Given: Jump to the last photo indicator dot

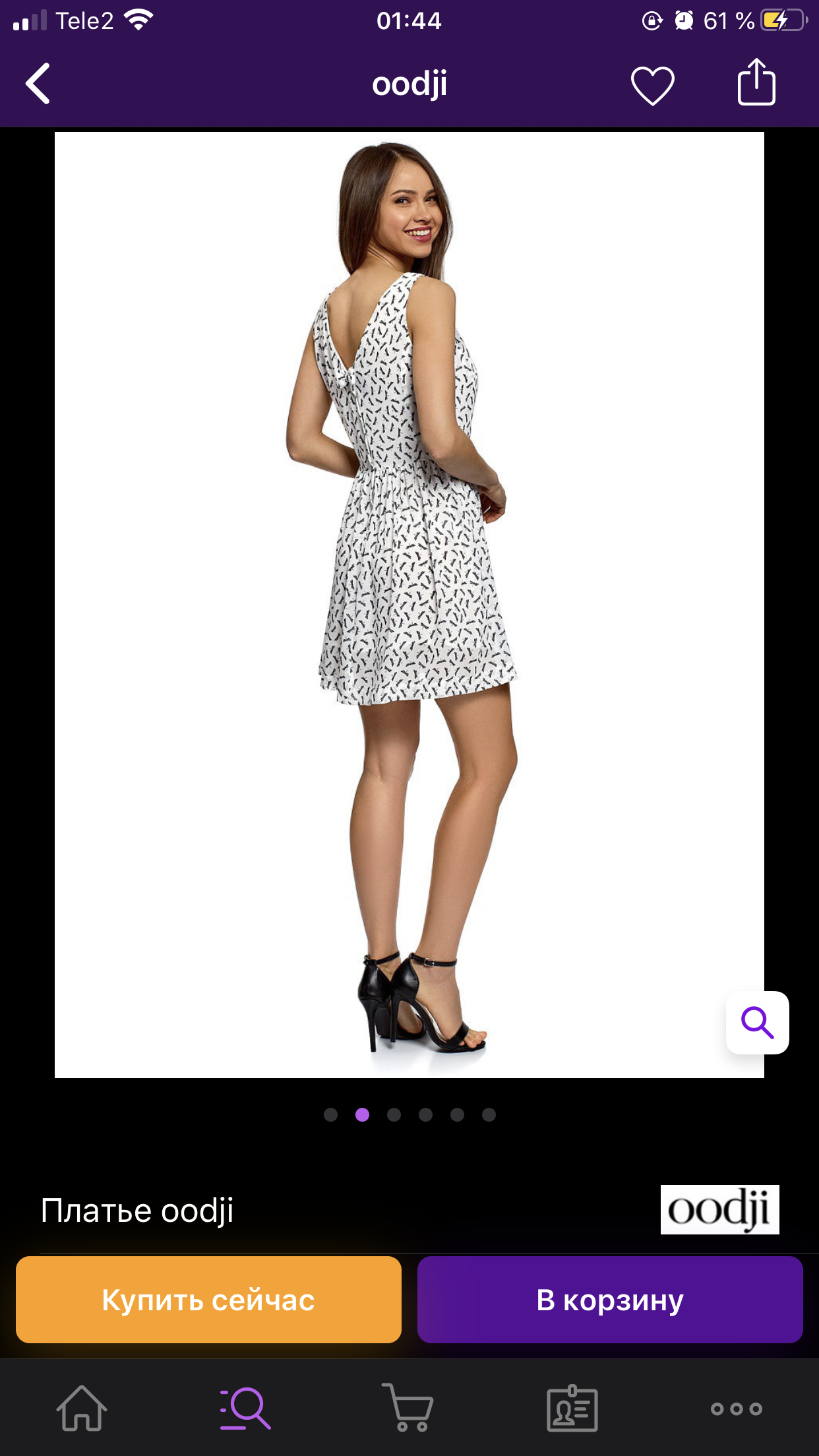Looking at the screenshot, I should click(489, 1114).
